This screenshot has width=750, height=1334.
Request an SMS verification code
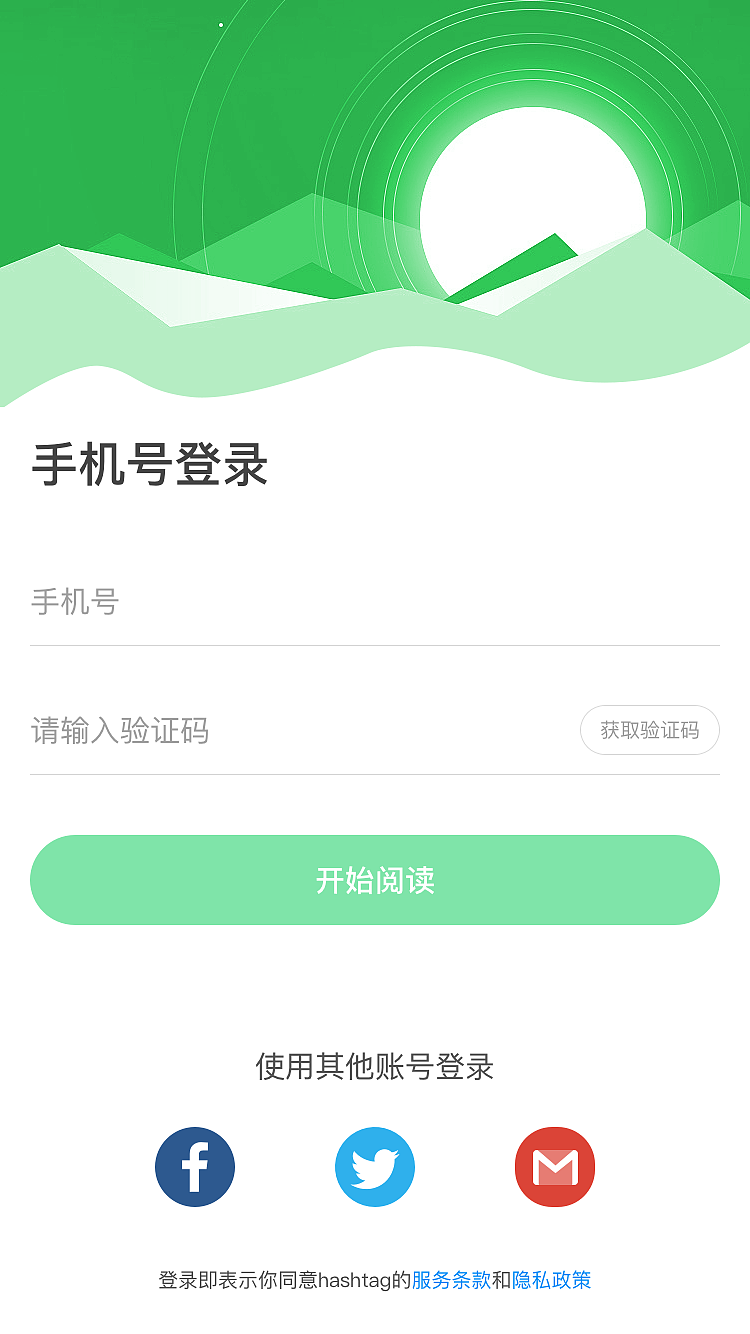point(649,730)
